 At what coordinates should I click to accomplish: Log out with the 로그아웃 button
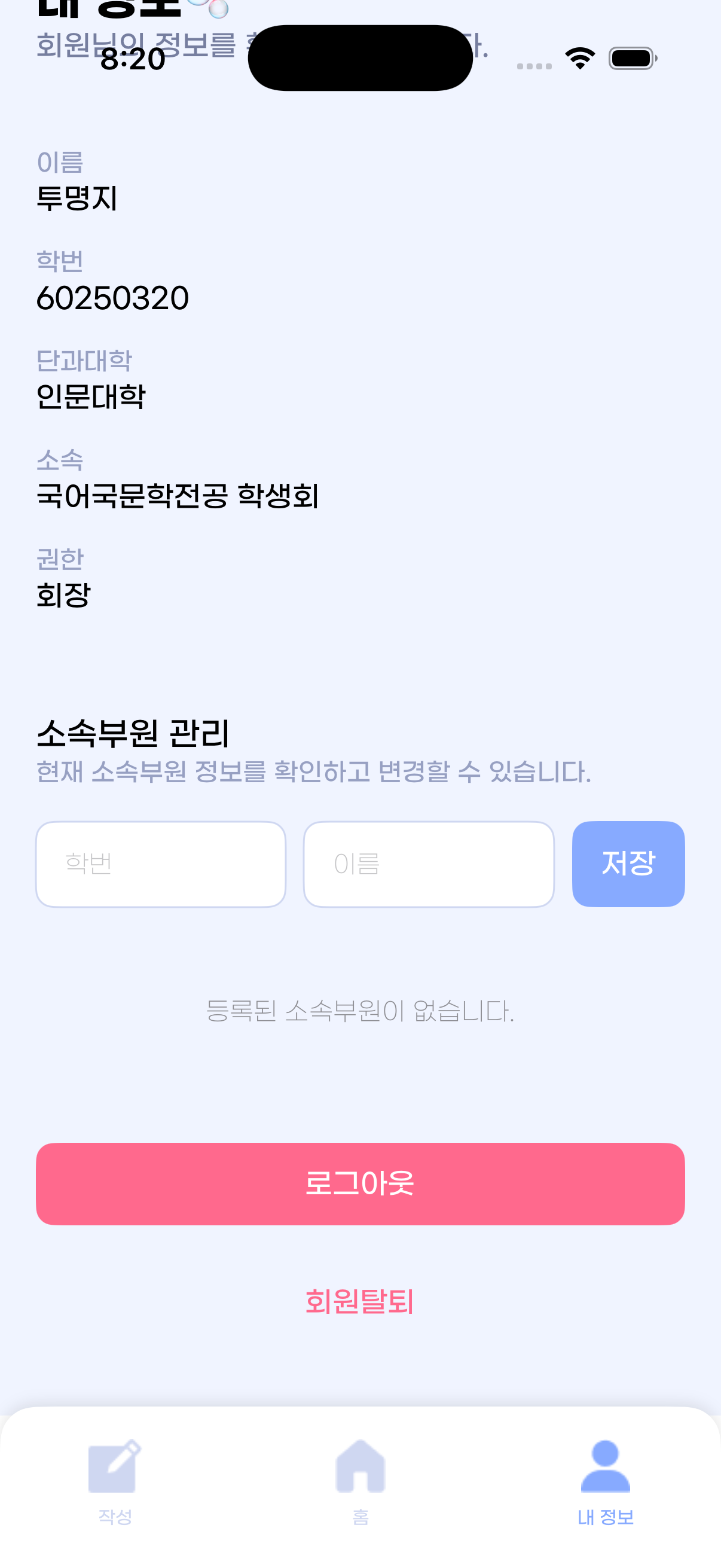click(360, 1183)
